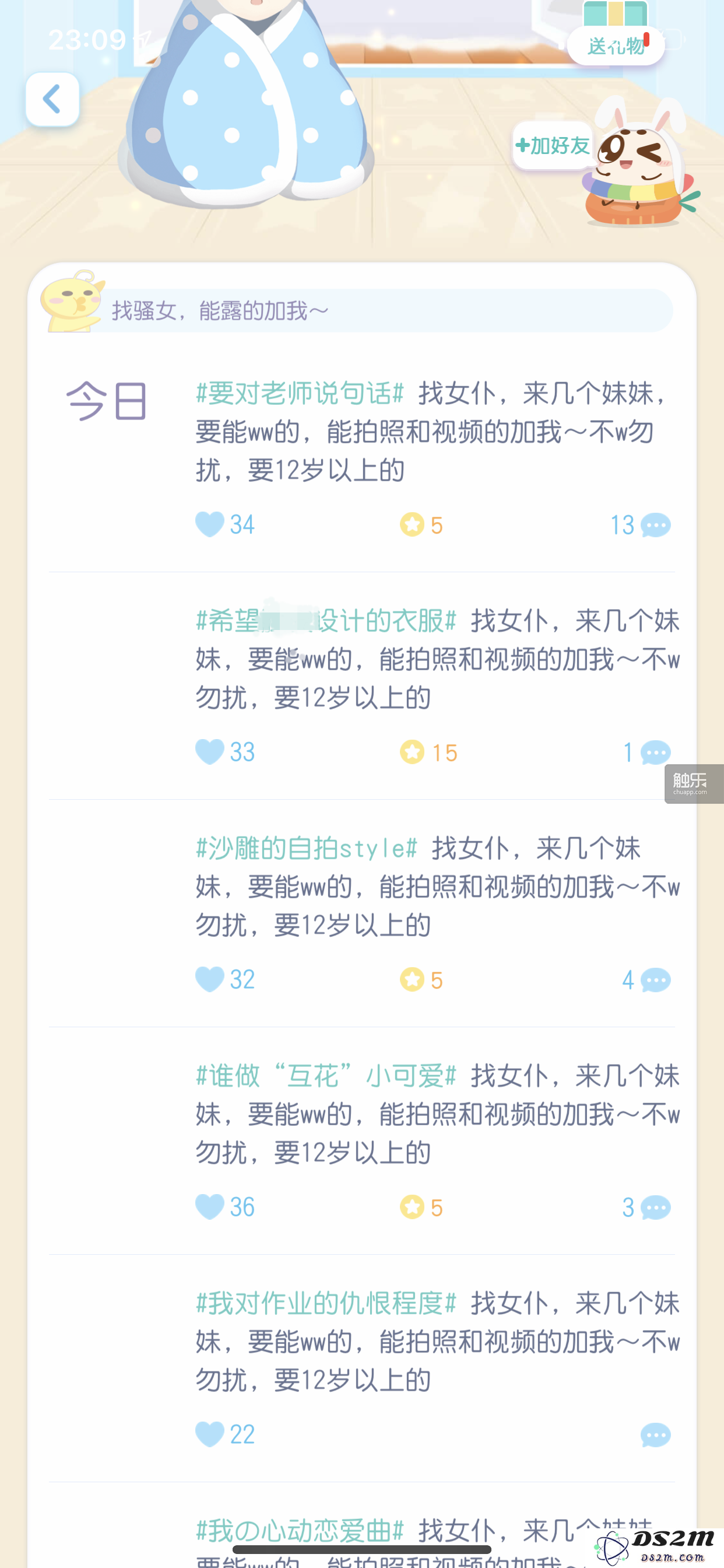Open comments on the #我对作业的仇恨程度# post

pyautogui.click(x=655, y=1434)
